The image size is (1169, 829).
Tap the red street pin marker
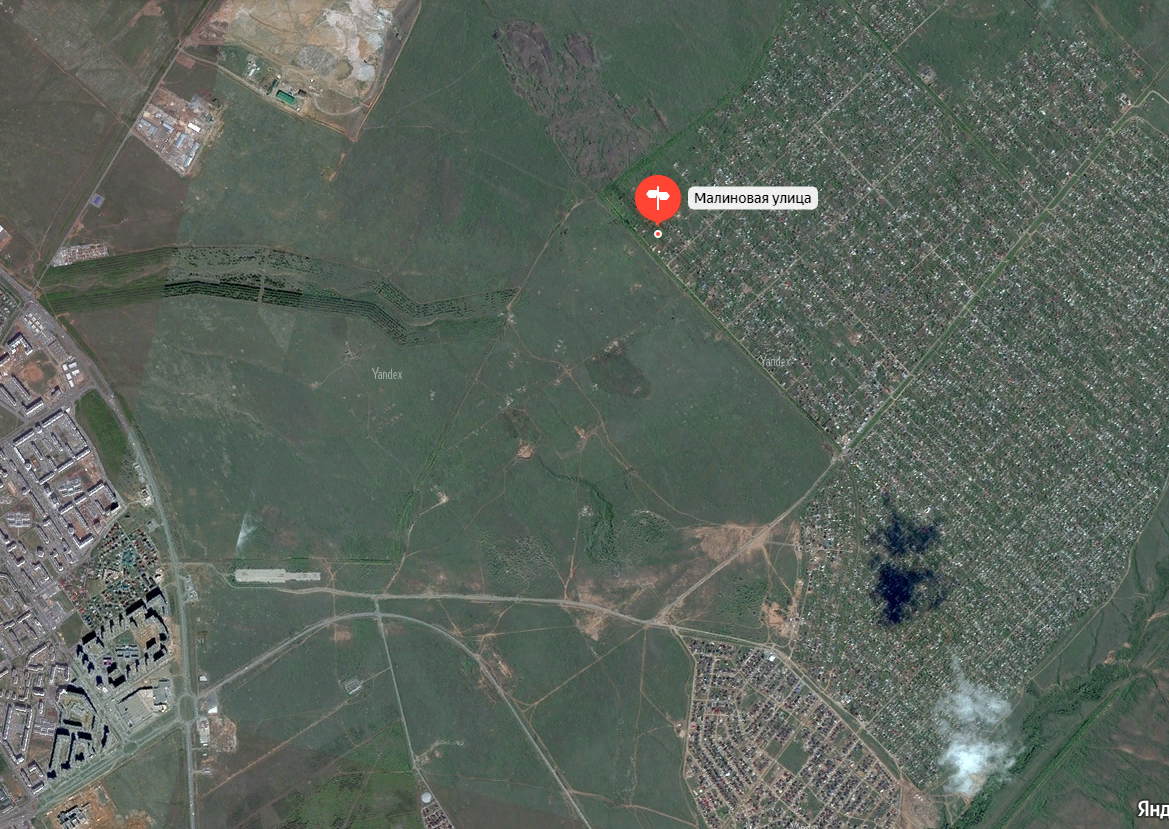click(x=658, y=197)
